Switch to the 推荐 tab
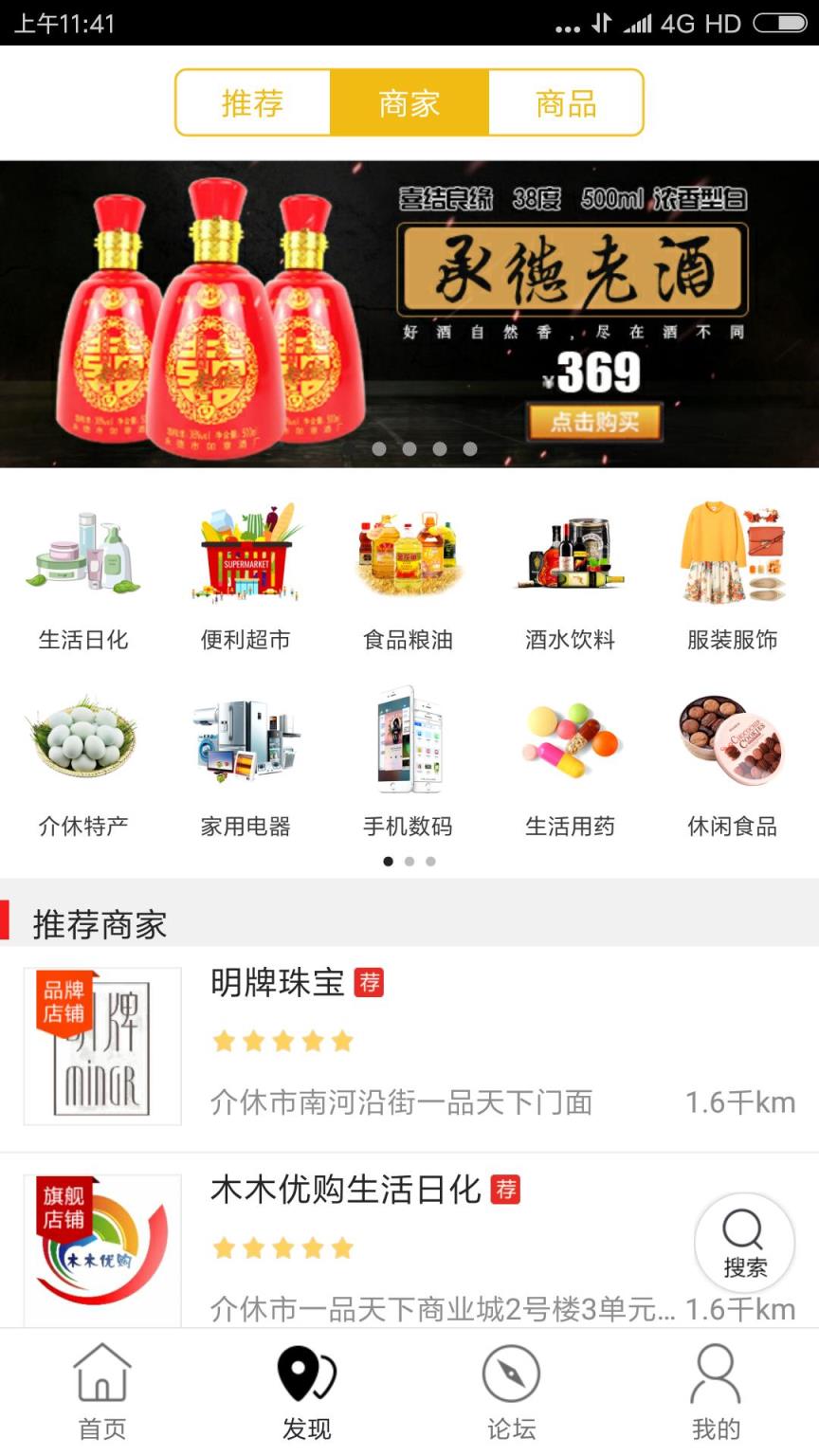Image resolution: width=819 pixels, height=1456 pixels. [250, 102]
